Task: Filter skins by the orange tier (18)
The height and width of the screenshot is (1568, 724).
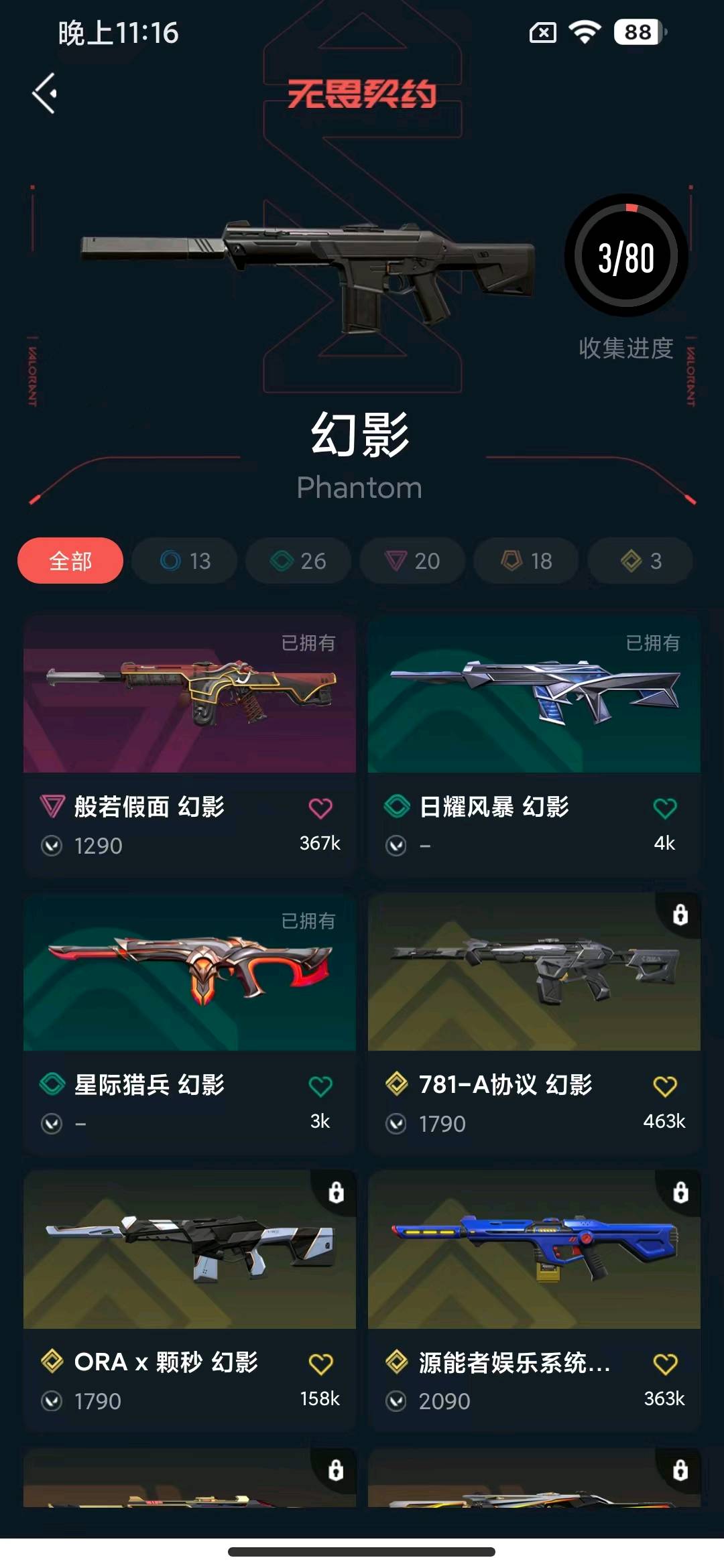Action: point(526,560)
